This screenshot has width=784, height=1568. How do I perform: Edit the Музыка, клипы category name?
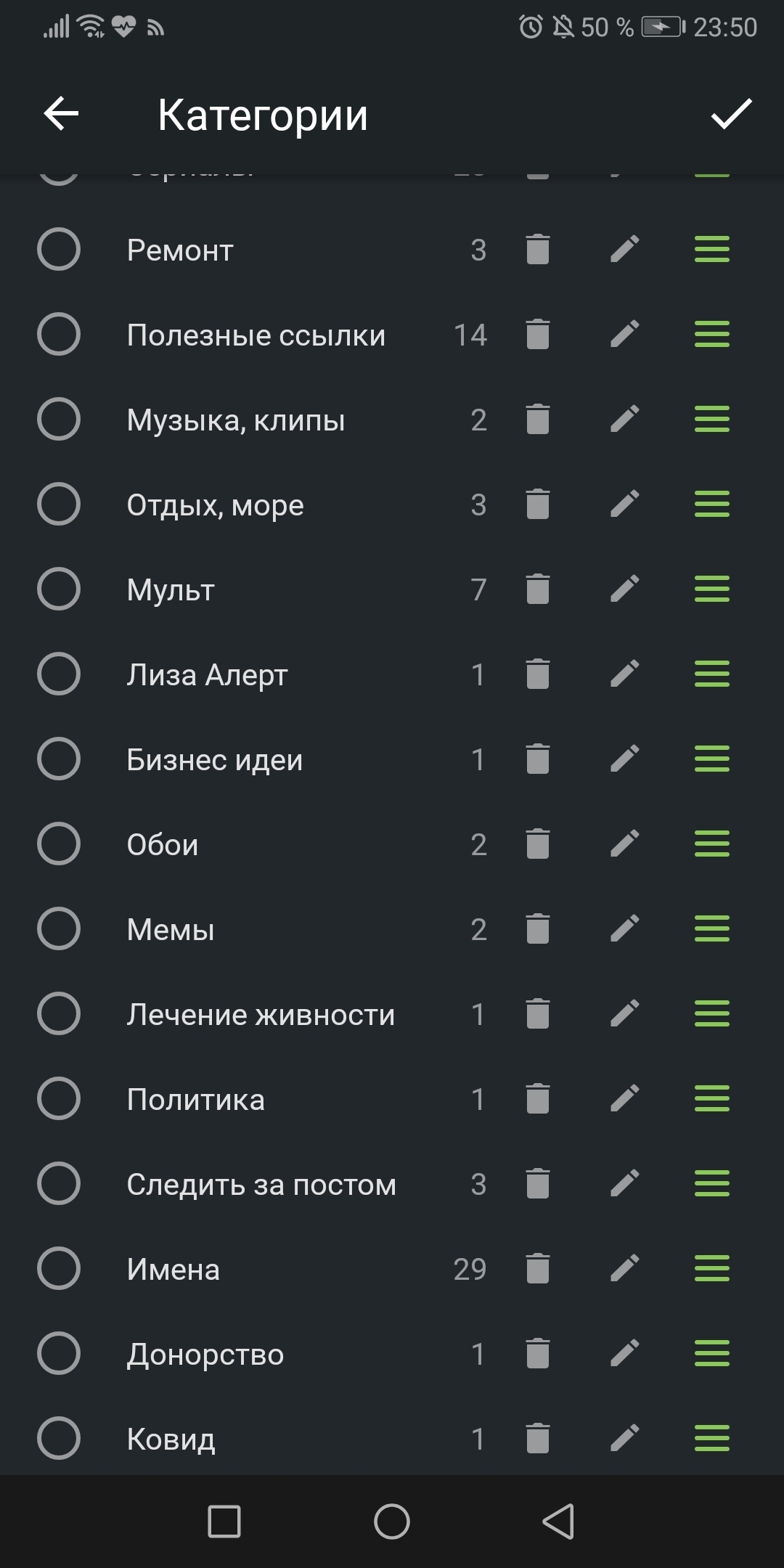coord(625,420)
